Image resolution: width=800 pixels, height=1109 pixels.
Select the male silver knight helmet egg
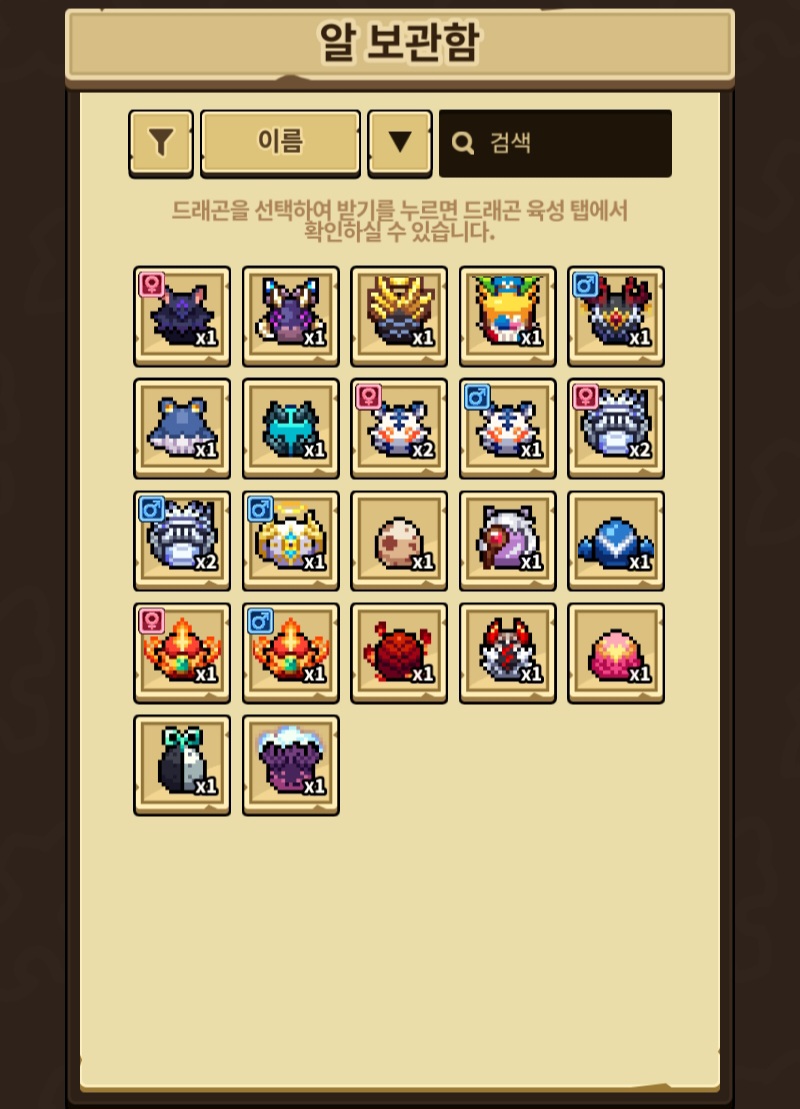[182, 540]
